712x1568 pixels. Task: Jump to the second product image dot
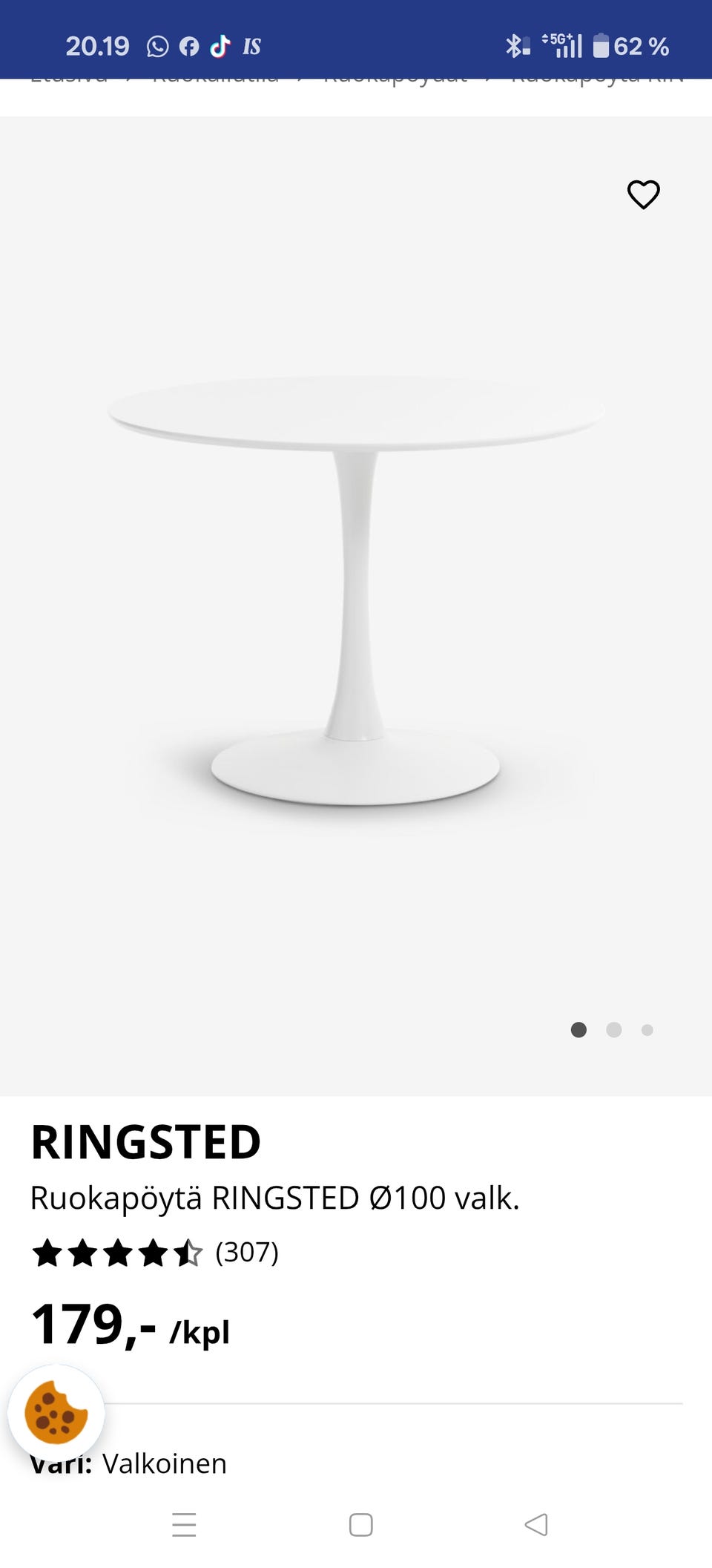(613, 1030)
